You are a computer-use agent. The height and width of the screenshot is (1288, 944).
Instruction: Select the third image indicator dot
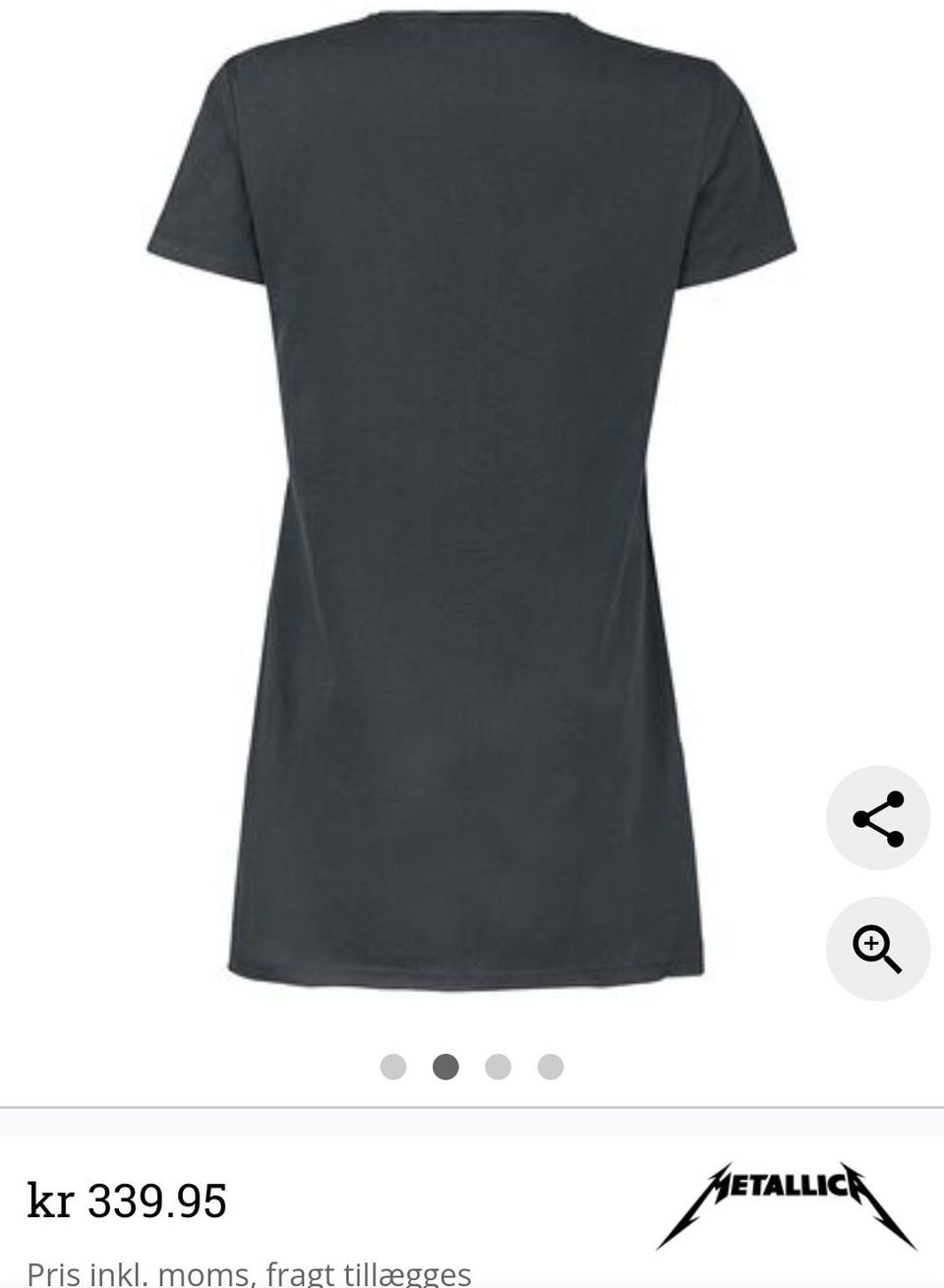tap(499, 1067)
